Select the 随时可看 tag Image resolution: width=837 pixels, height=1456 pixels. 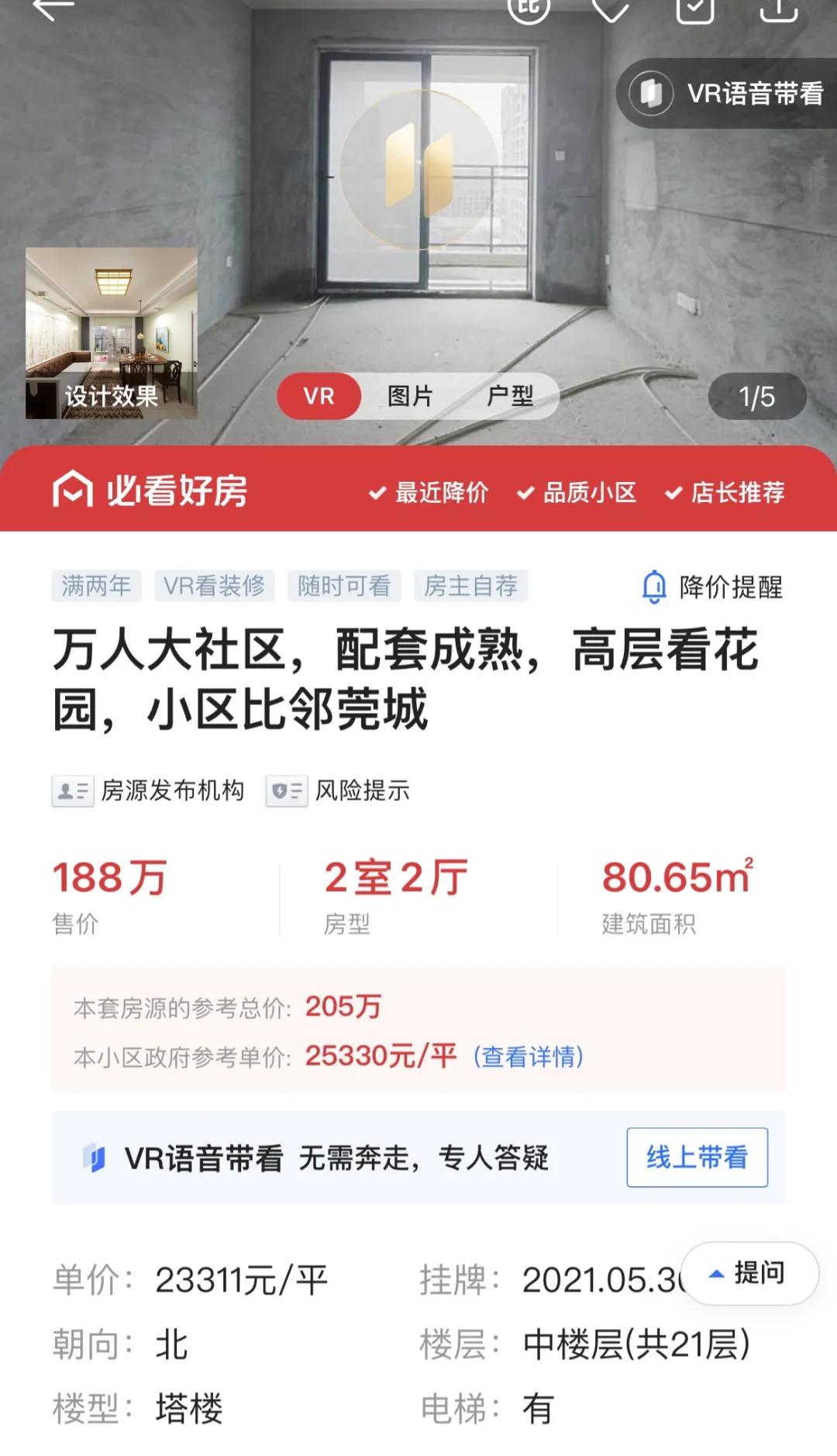coord(343,587)
